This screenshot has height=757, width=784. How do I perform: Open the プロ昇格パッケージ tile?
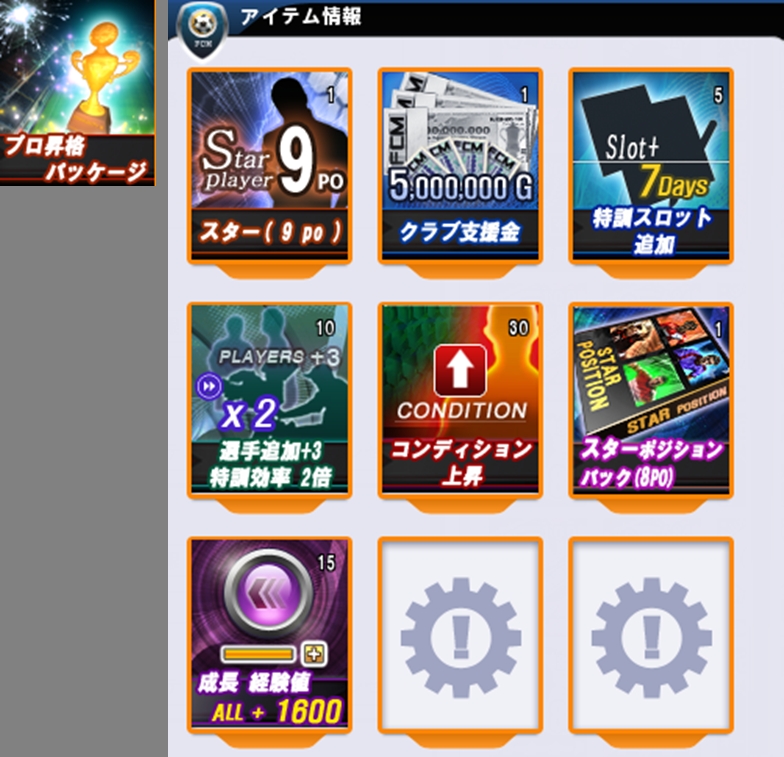coord(78,92)
